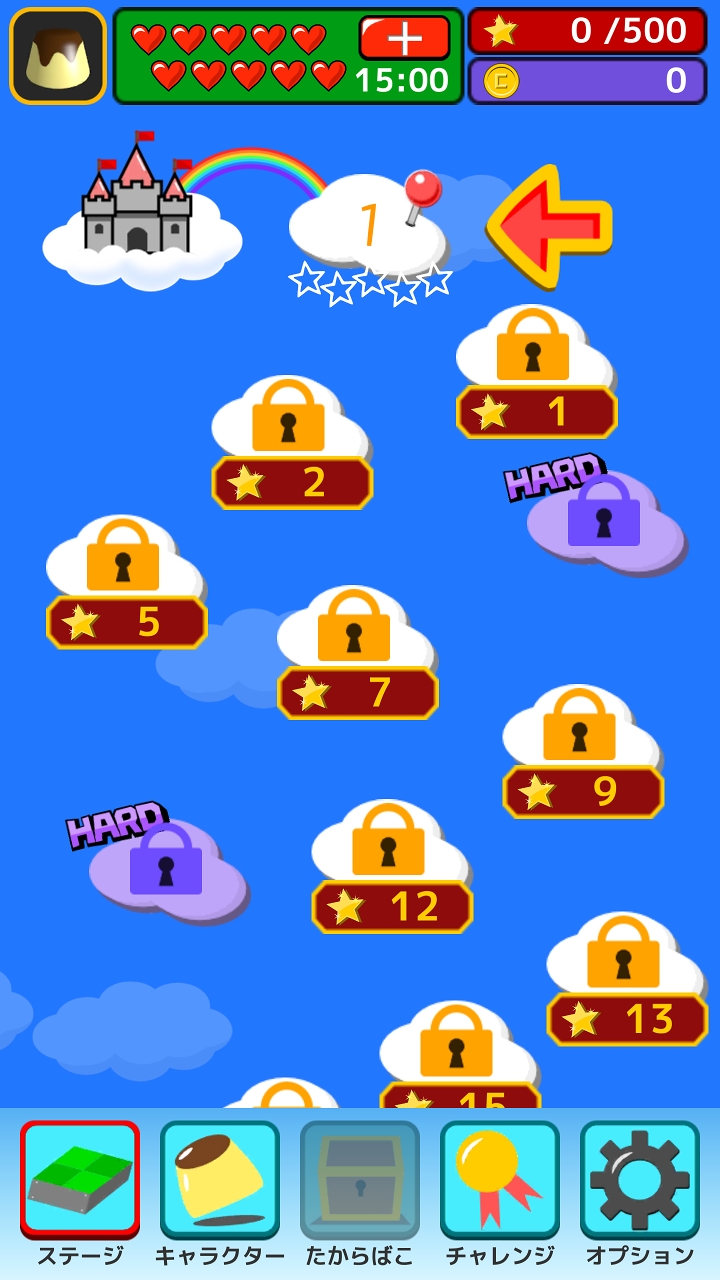The height and width of the screenshot is (1280, 720).
Task: Tap the locked stage requiring 13 stars
Action: 626,982
